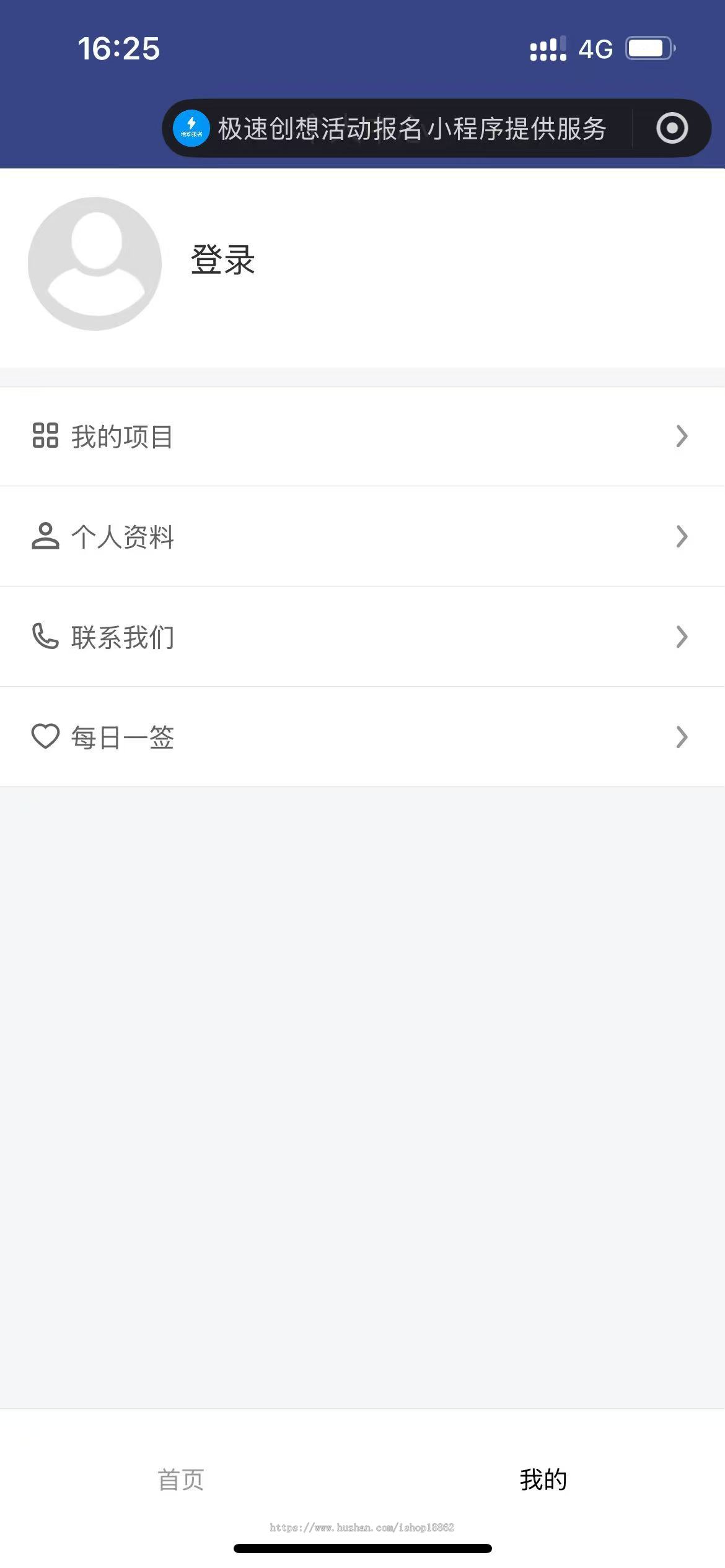Click the 每日一签 heart icon

click(45, 737)
